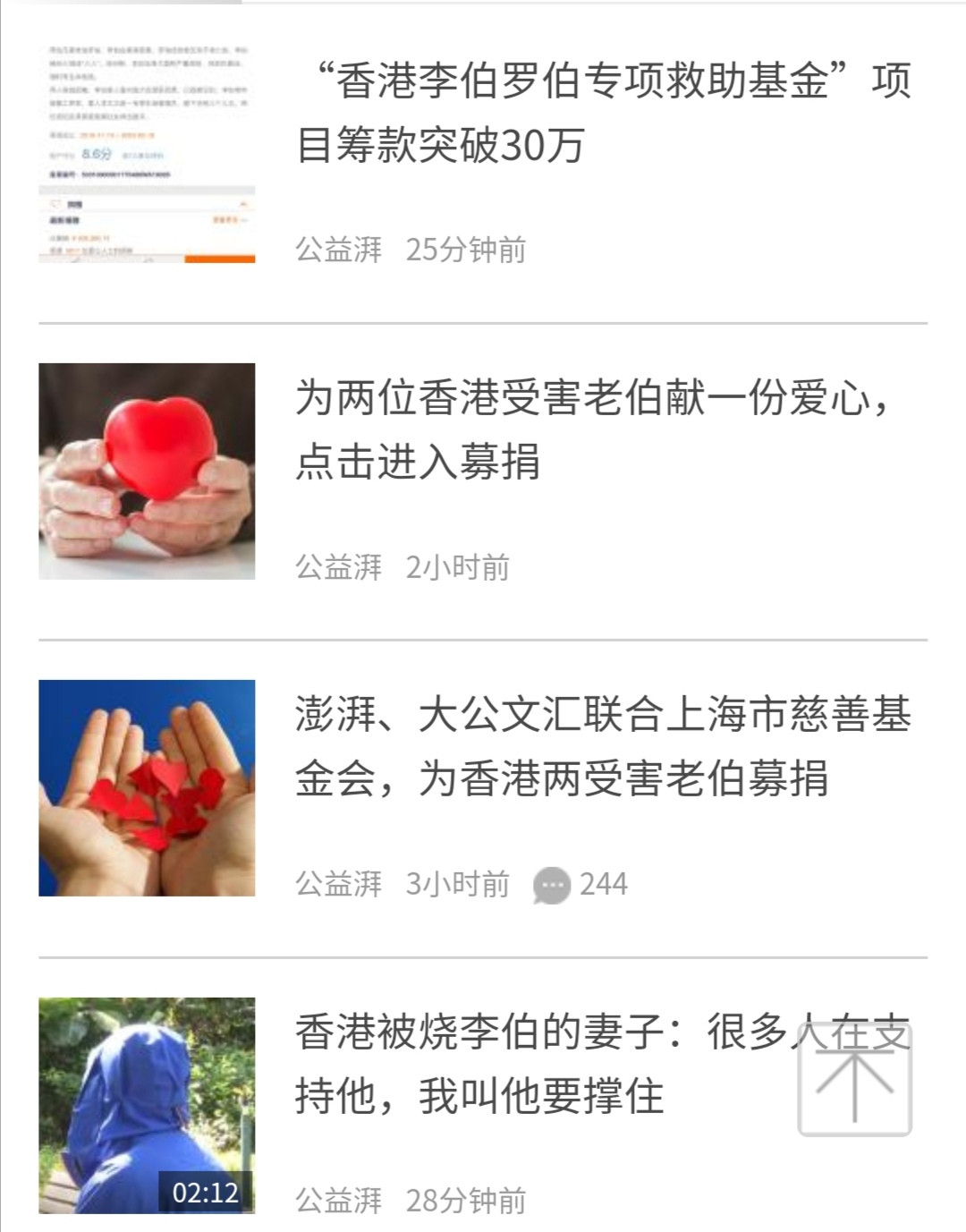Open article '为两位香港受害老伯献一份爱心'
This screenshot has width=966, height=1232.
click(x=594, y=429)
